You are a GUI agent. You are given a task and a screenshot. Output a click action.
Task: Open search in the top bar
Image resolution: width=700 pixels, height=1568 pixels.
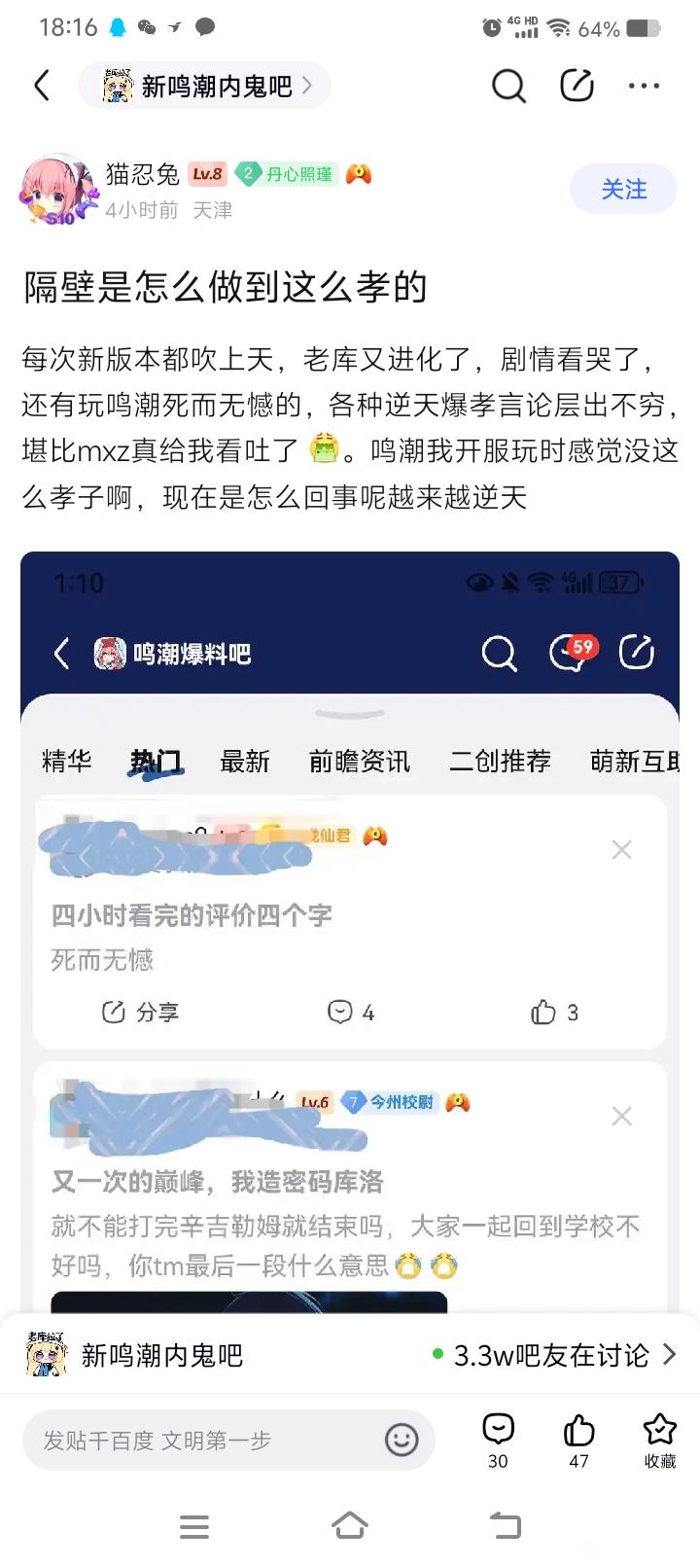507,86
